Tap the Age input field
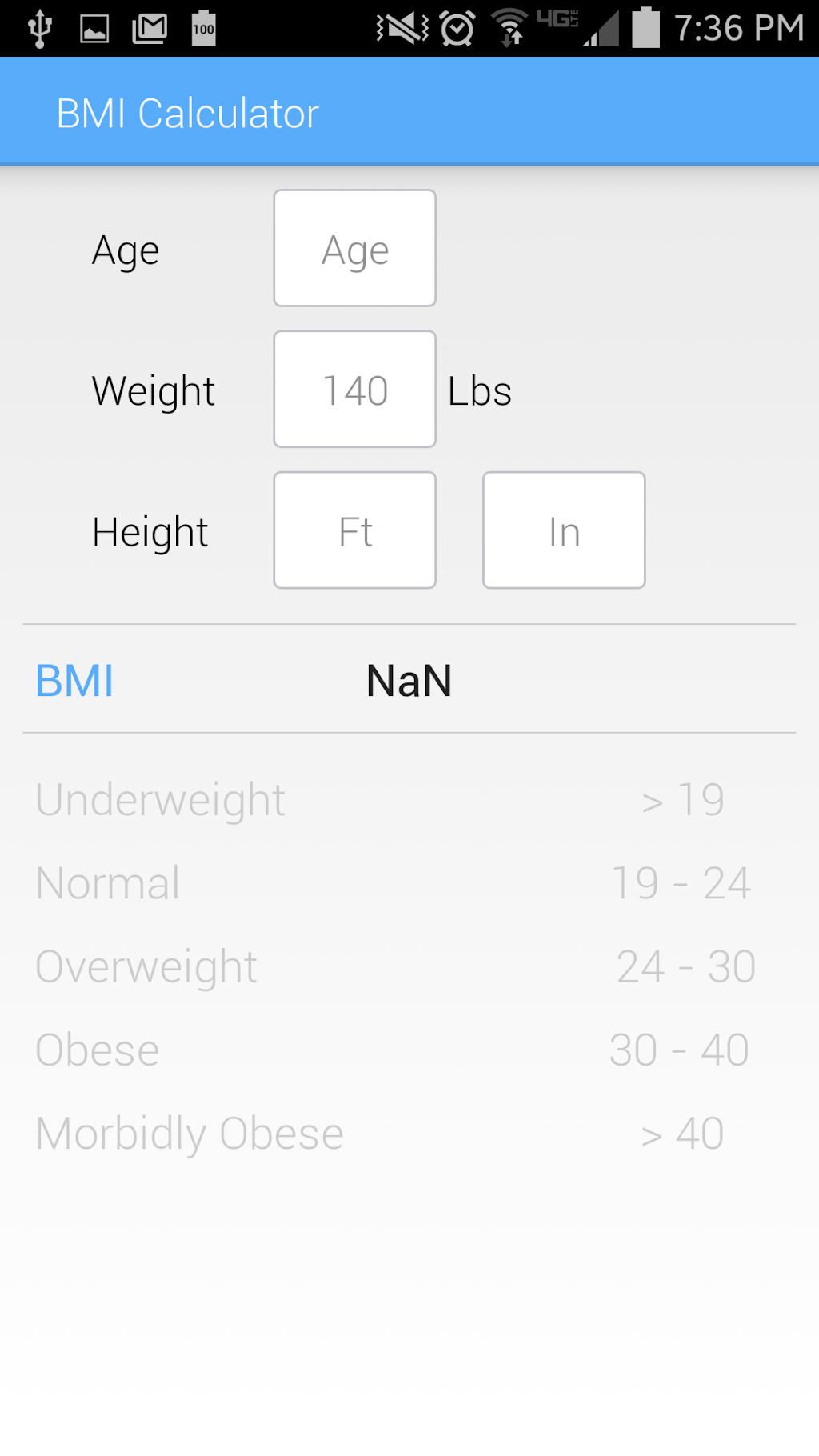 (x=355, y=248)
